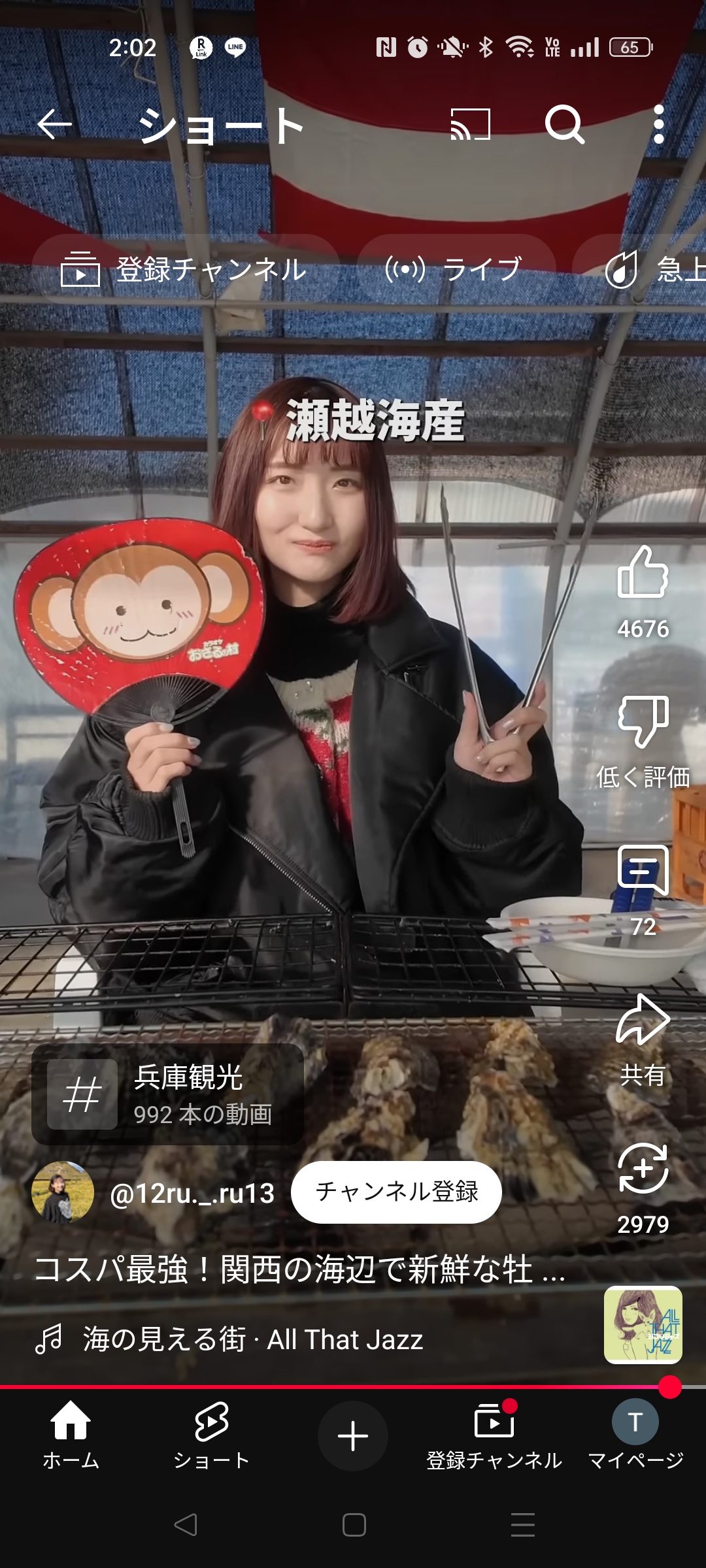Open the search magnifier
This screenshot has height=1568, width=706.
click(x=565, y=124)
